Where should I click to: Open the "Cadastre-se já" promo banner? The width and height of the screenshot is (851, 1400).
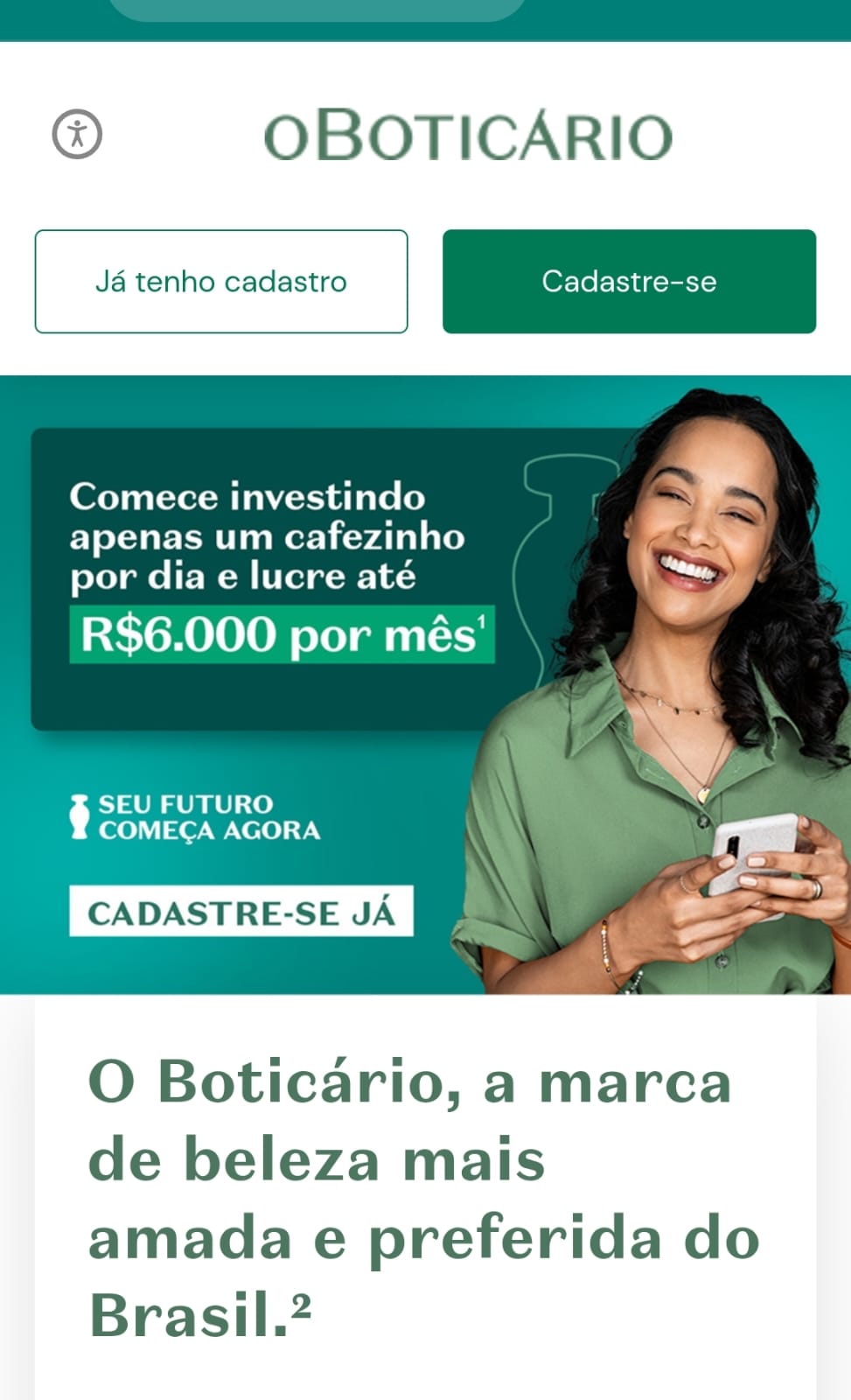tap(241, 912)
